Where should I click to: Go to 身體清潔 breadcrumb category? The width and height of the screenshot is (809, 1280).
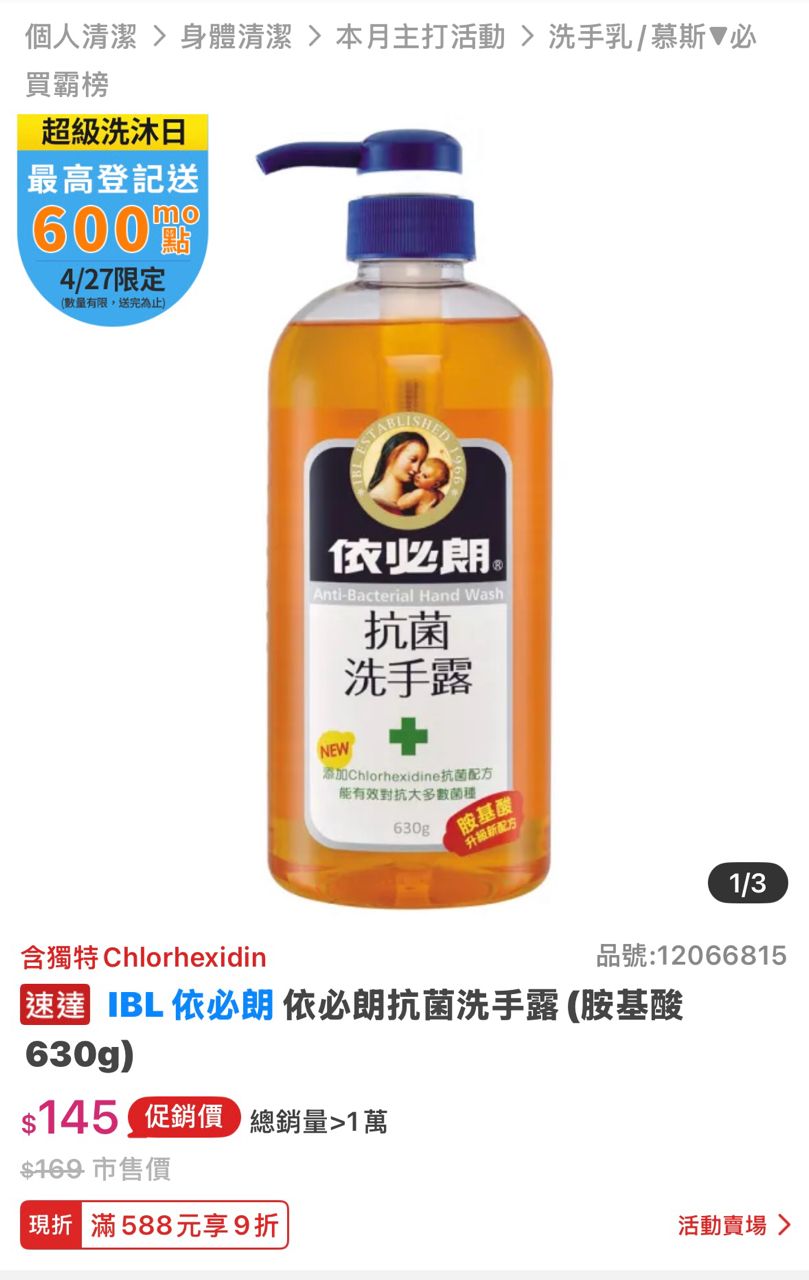[x=236, y=38]
